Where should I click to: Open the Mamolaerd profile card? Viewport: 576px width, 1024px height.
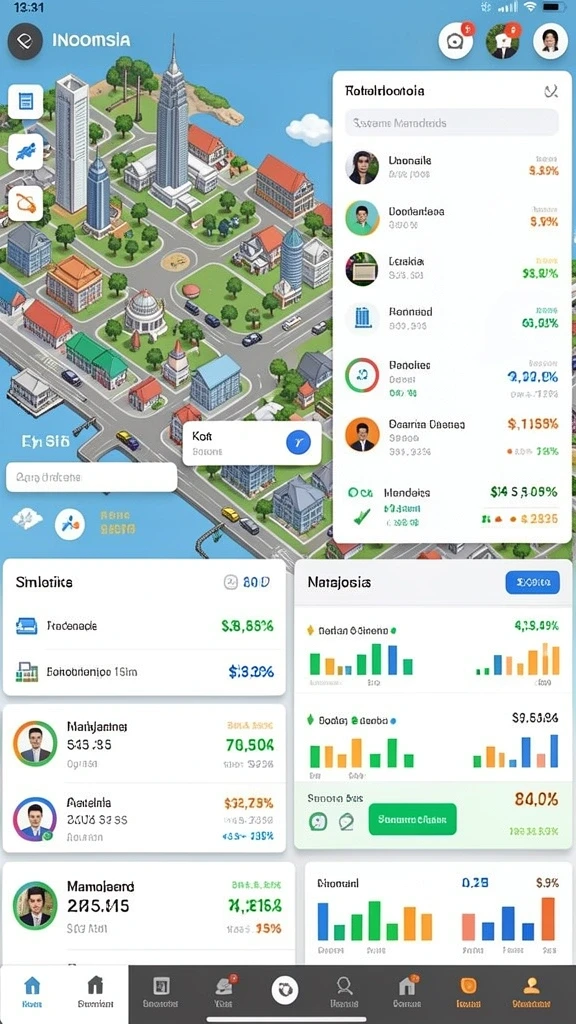click(148, 906)
